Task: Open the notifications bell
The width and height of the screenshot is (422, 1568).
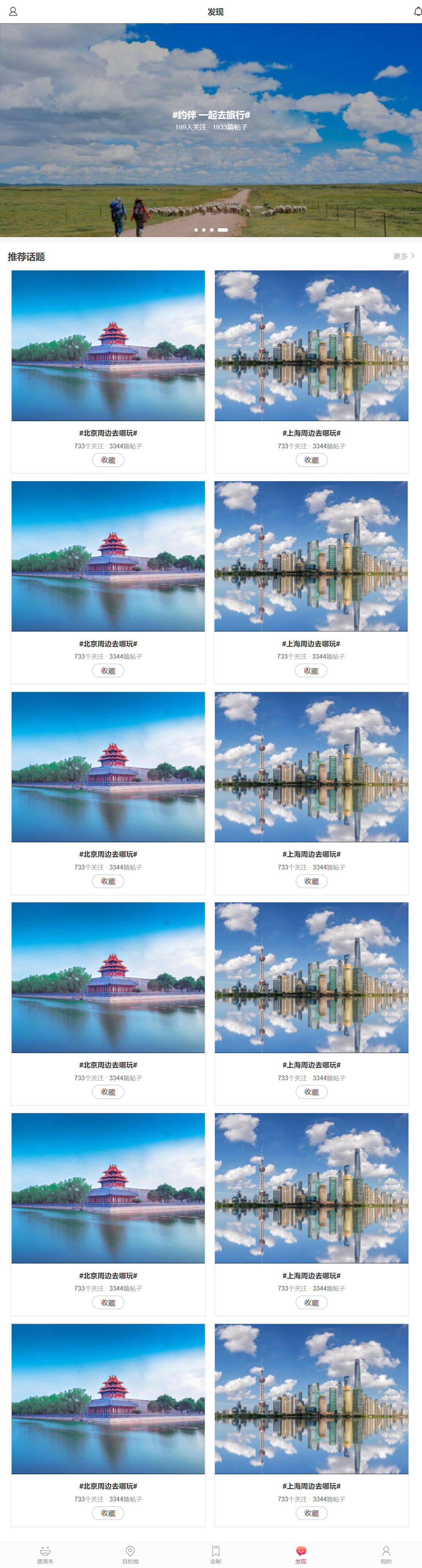Action: tap(418, 12)
